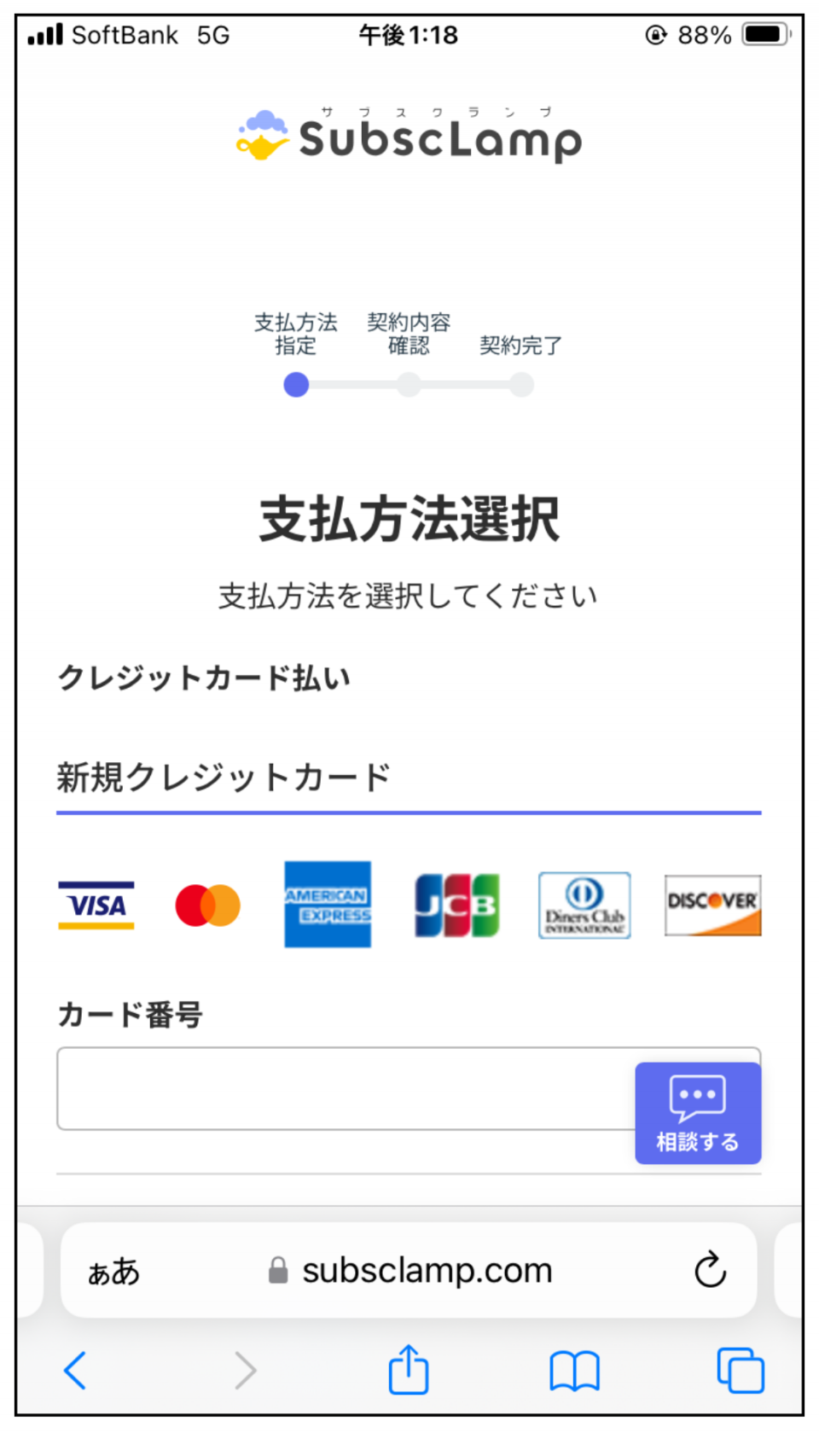819x1456 pixels.
Task: Open the 相談する chat button
Action: coord(697,1113)
